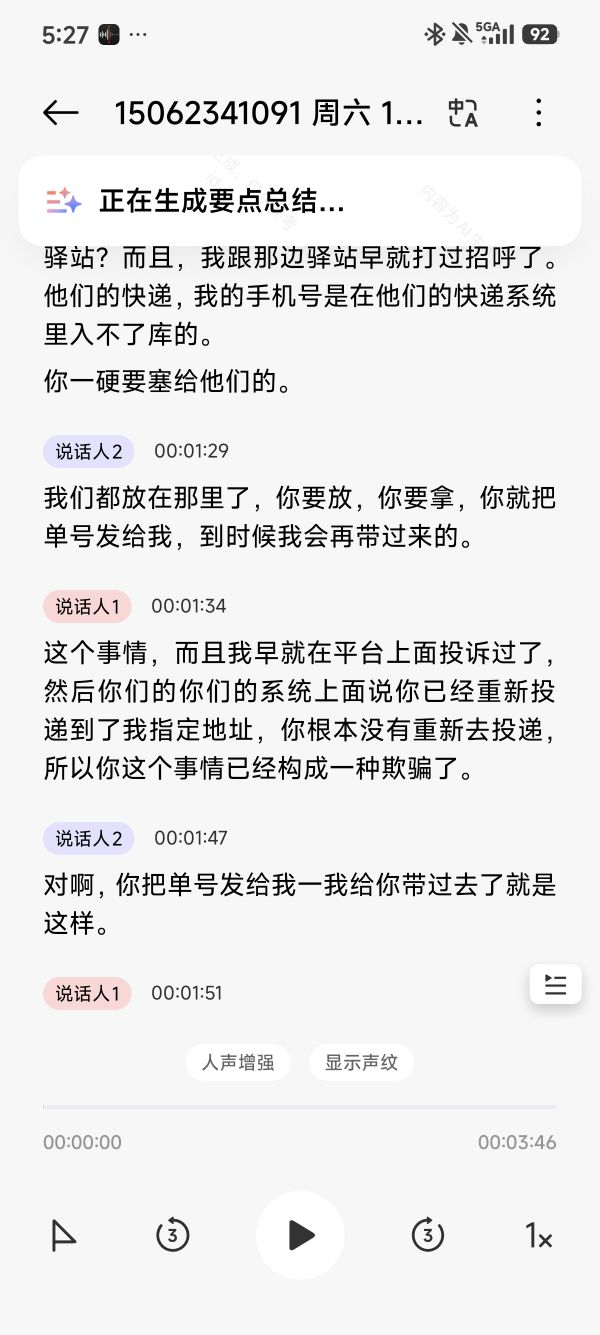This screenshot has width=600, height=1335.
Task: Select the 显示声纹 chip
Action: (361, 1062)
